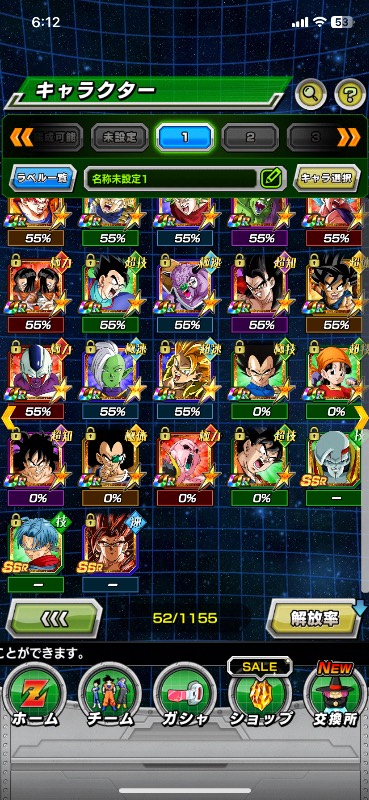Select the green Zamasu character card

click(x=110, y=370)
